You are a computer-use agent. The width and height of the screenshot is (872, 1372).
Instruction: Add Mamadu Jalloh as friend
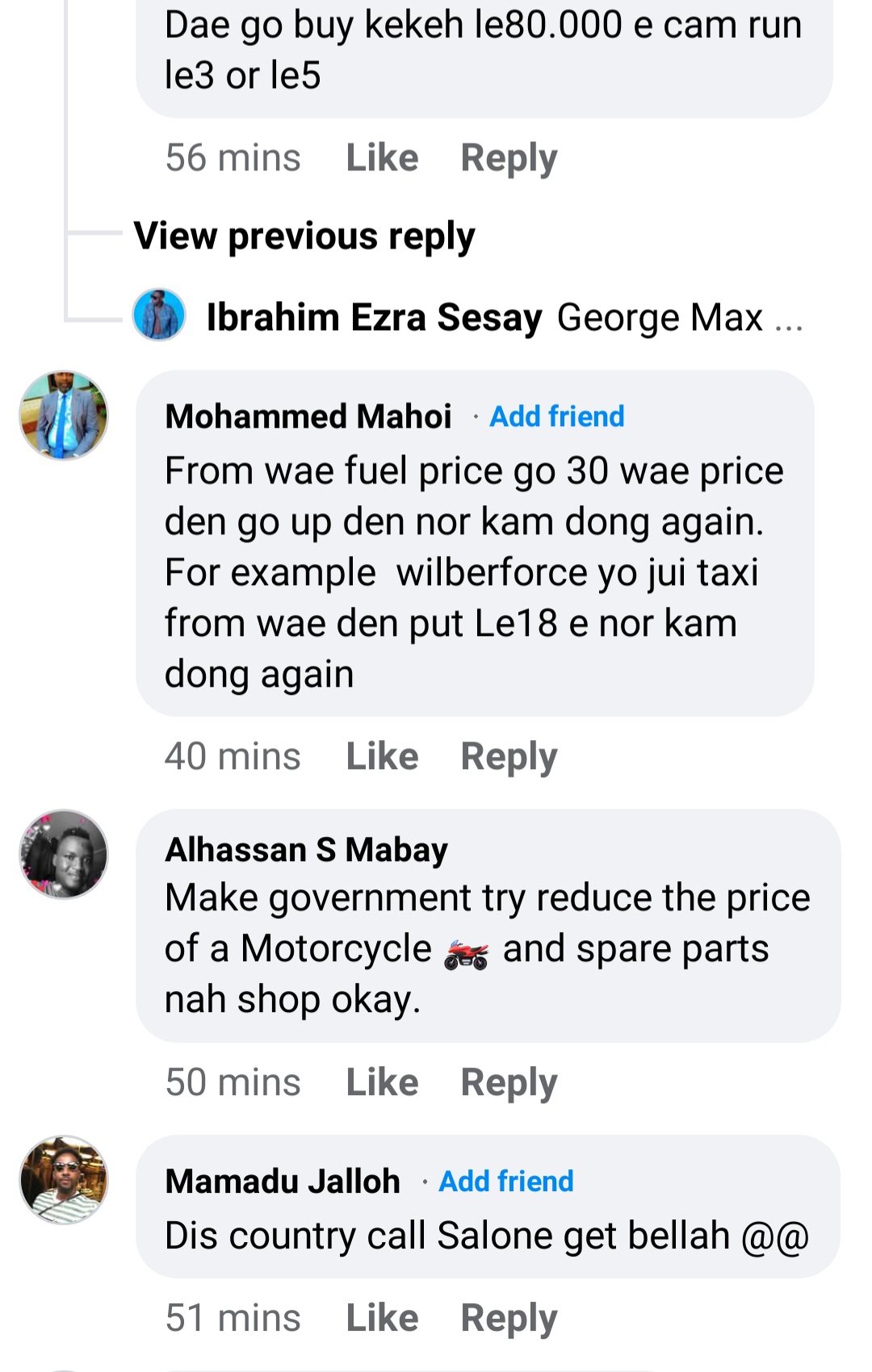click(x=506, y=1182)
